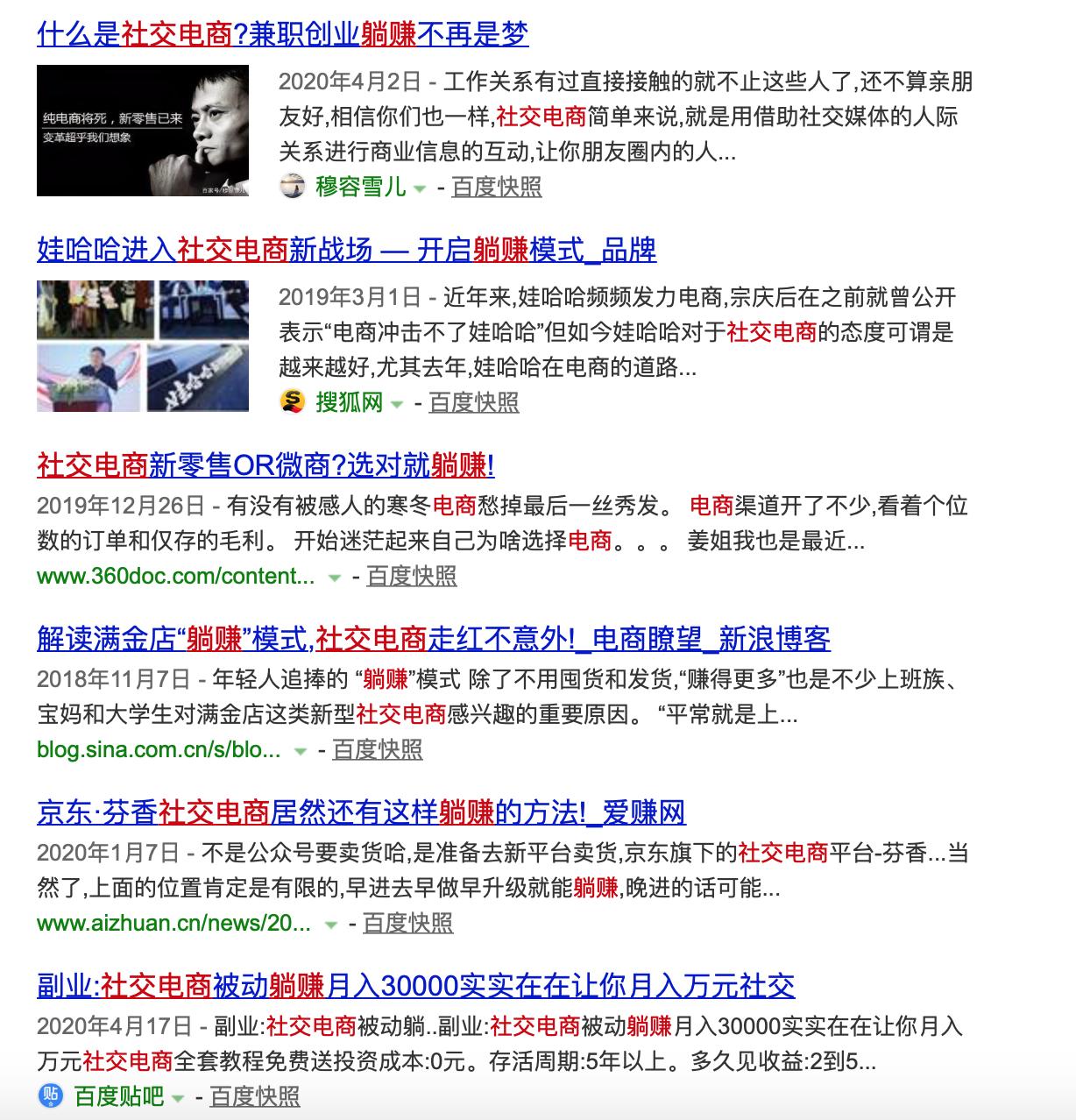Click the first result's 百度快照 cached link

494,186
